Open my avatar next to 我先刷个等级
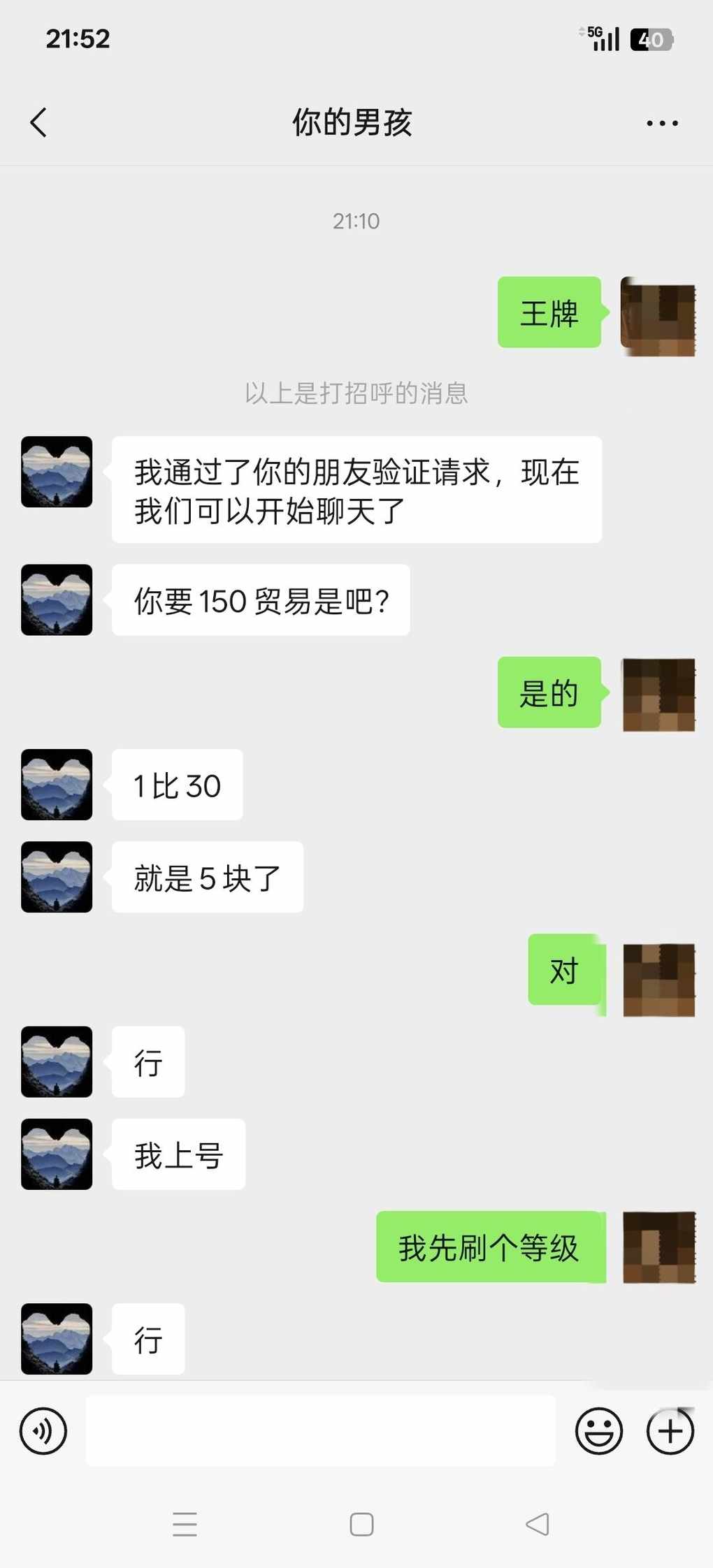713x1568 pixels. (658, 1247)
